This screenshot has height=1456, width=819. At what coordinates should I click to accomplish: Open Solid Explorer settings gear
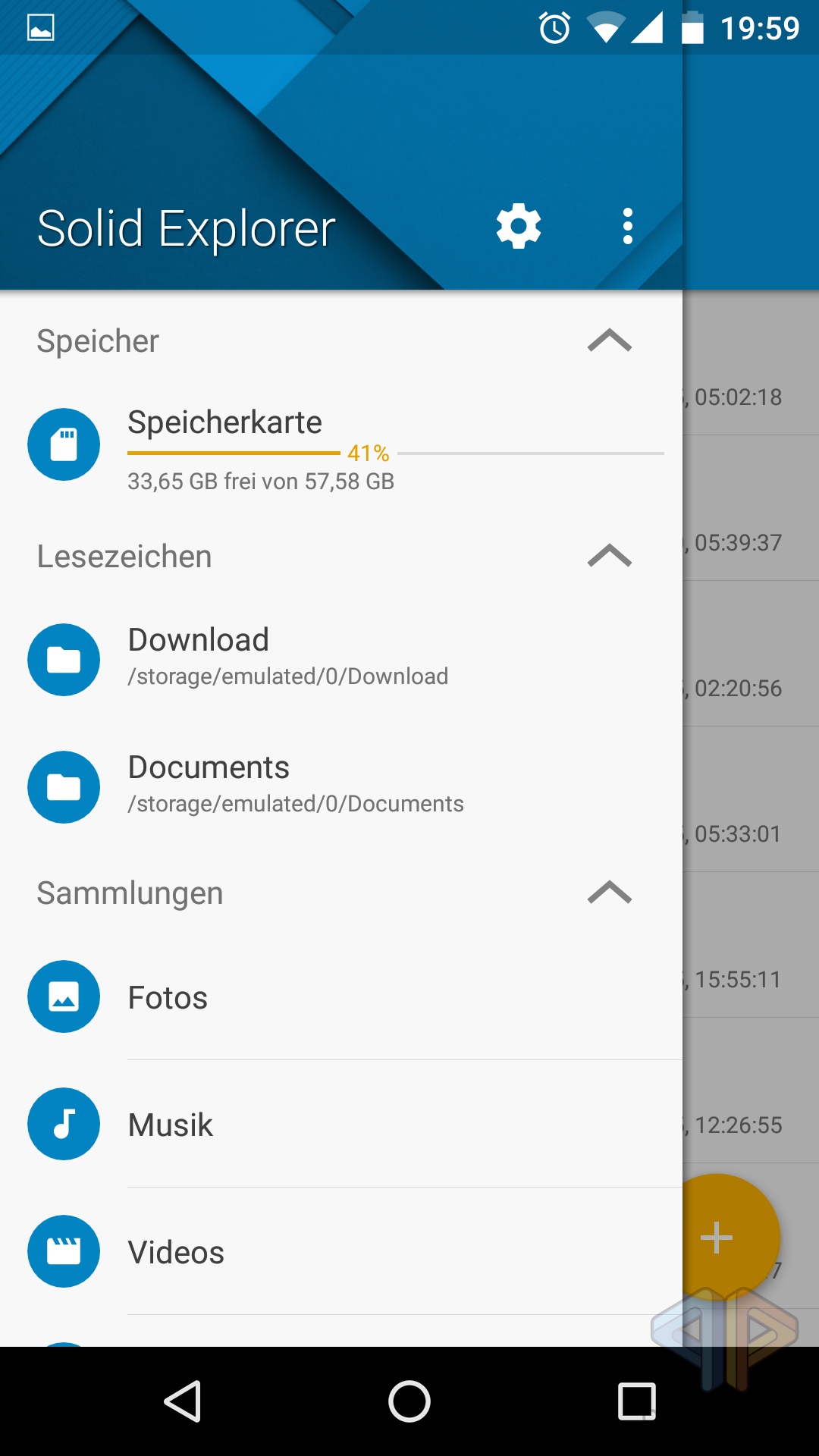tap(519, 226)
